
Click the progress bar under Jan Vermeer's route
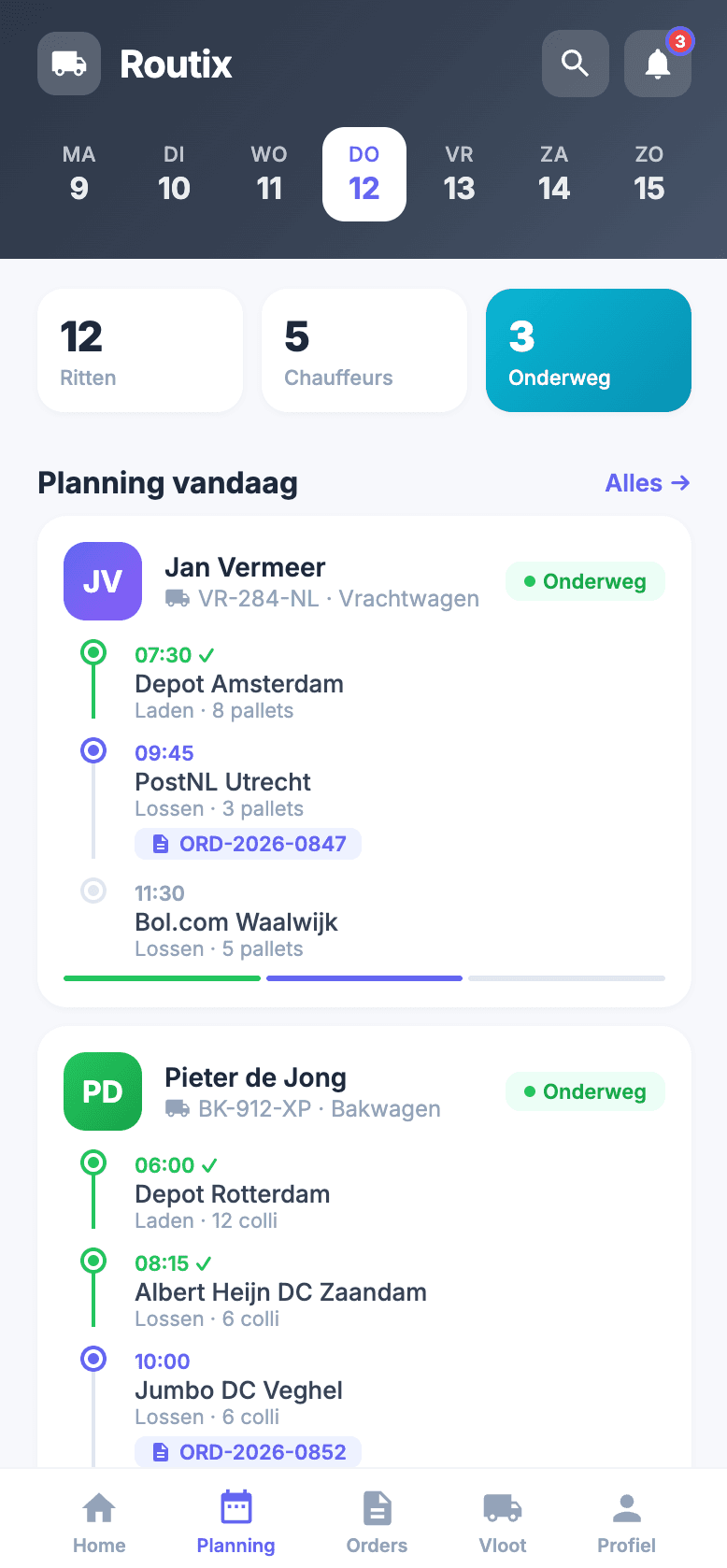pyautogui.click(x=363, y=977)
